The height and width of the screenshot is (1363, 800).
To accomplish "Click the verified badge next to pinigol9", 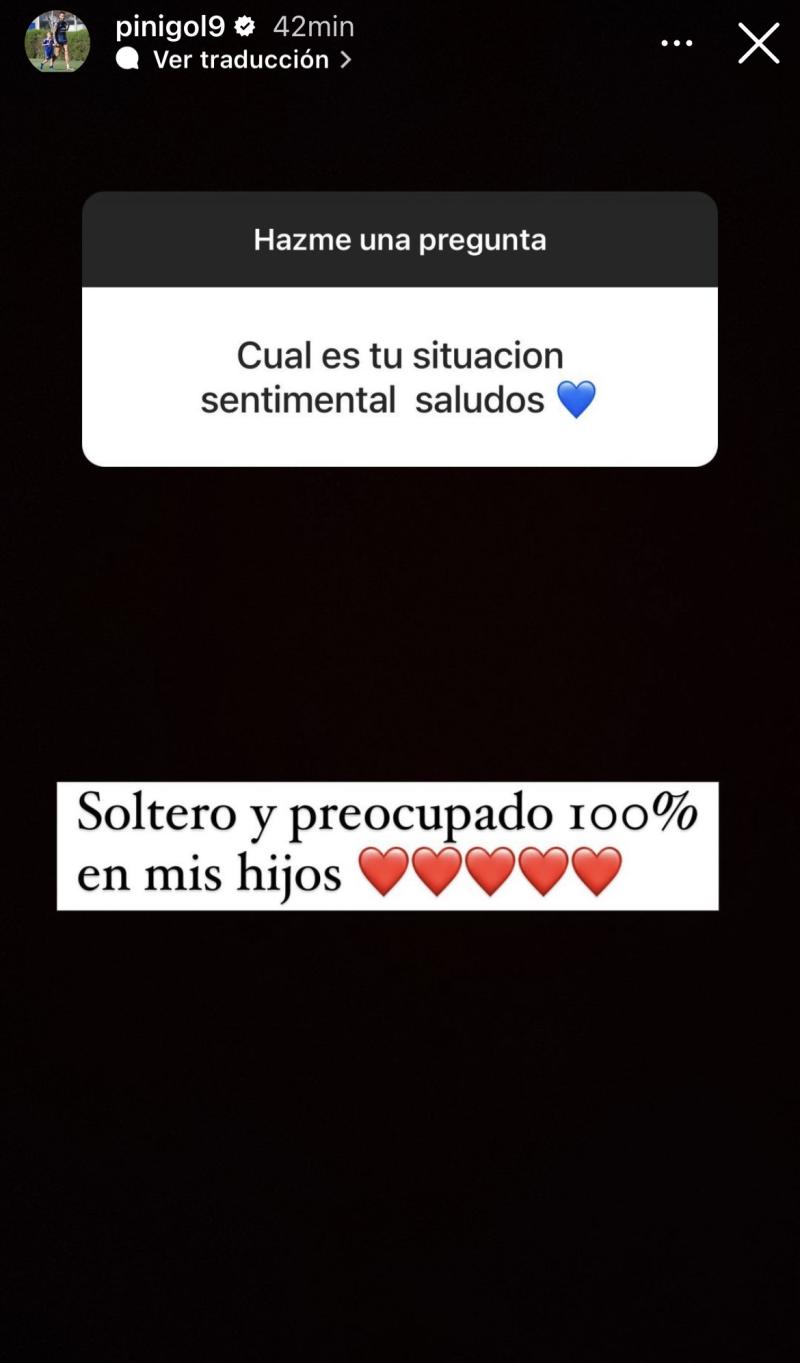I will [x=243, y=27].
